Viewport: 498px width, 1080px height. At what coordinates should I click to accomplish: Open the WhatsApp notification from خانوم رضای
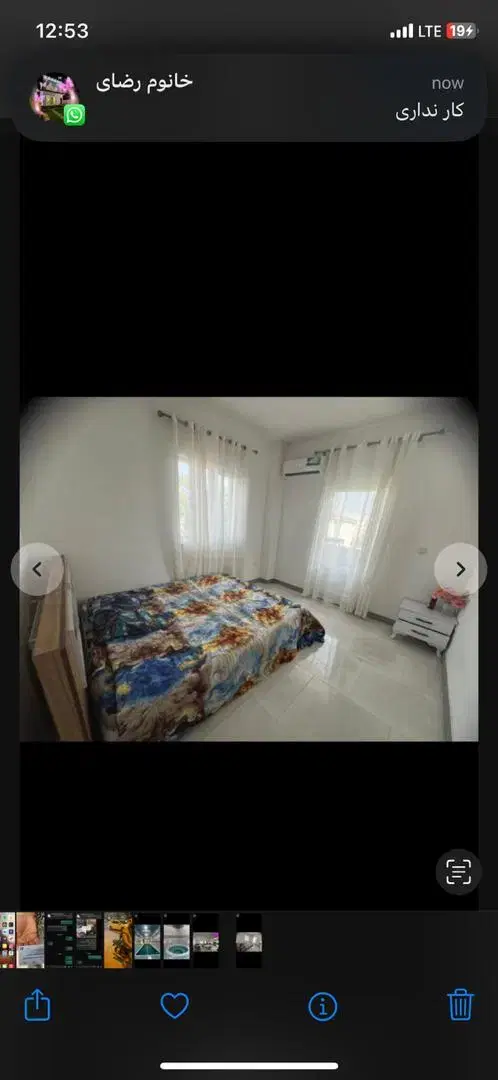tap(249, 97)
